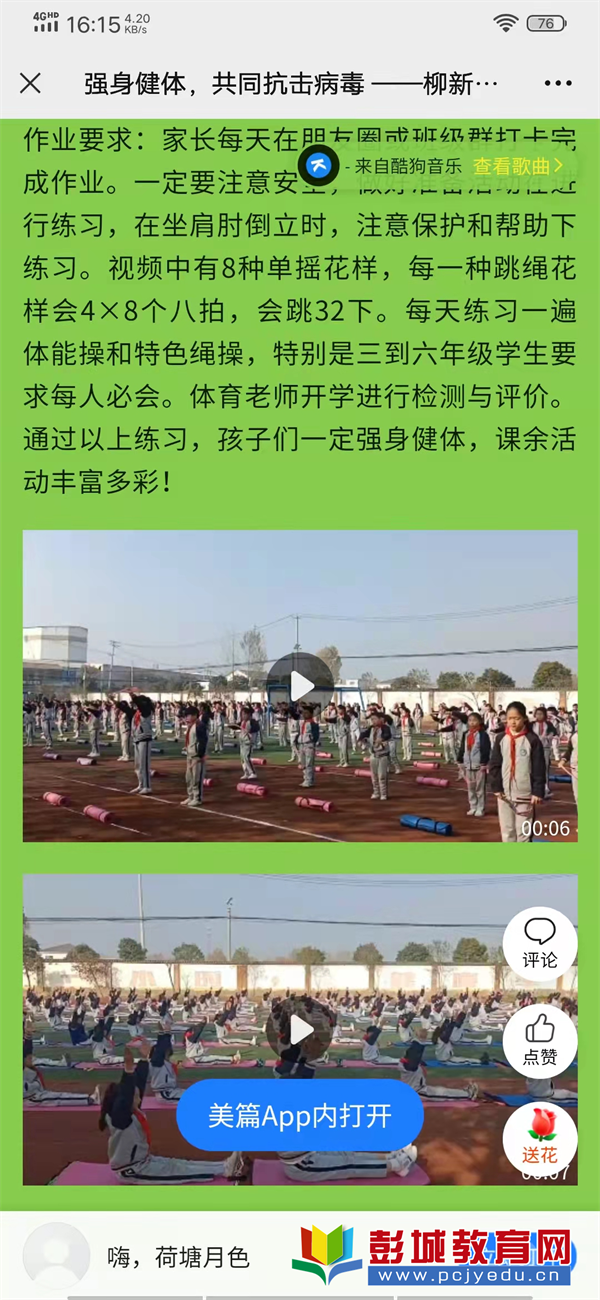Image resolution: width=600 pixels, height=1300 pixels.
Task: Tap 查看歌曲 to view the song
Action: point(517,166)
